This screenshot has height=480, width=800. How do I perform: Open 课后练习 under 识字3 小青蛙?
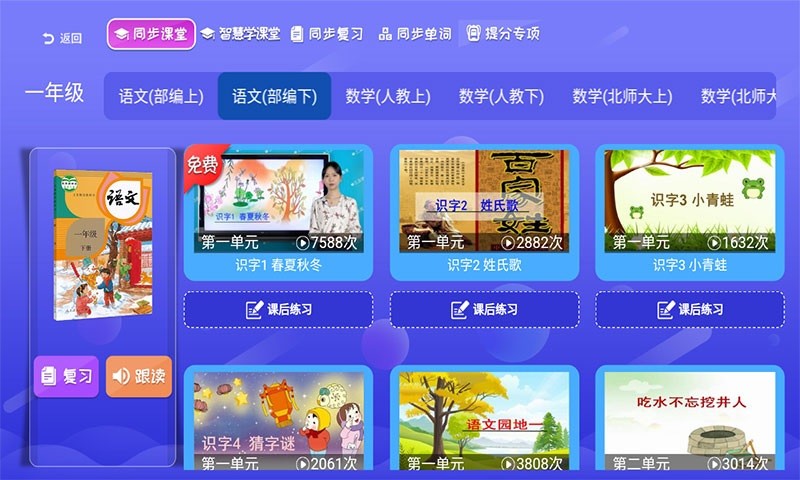pos(690,310)
